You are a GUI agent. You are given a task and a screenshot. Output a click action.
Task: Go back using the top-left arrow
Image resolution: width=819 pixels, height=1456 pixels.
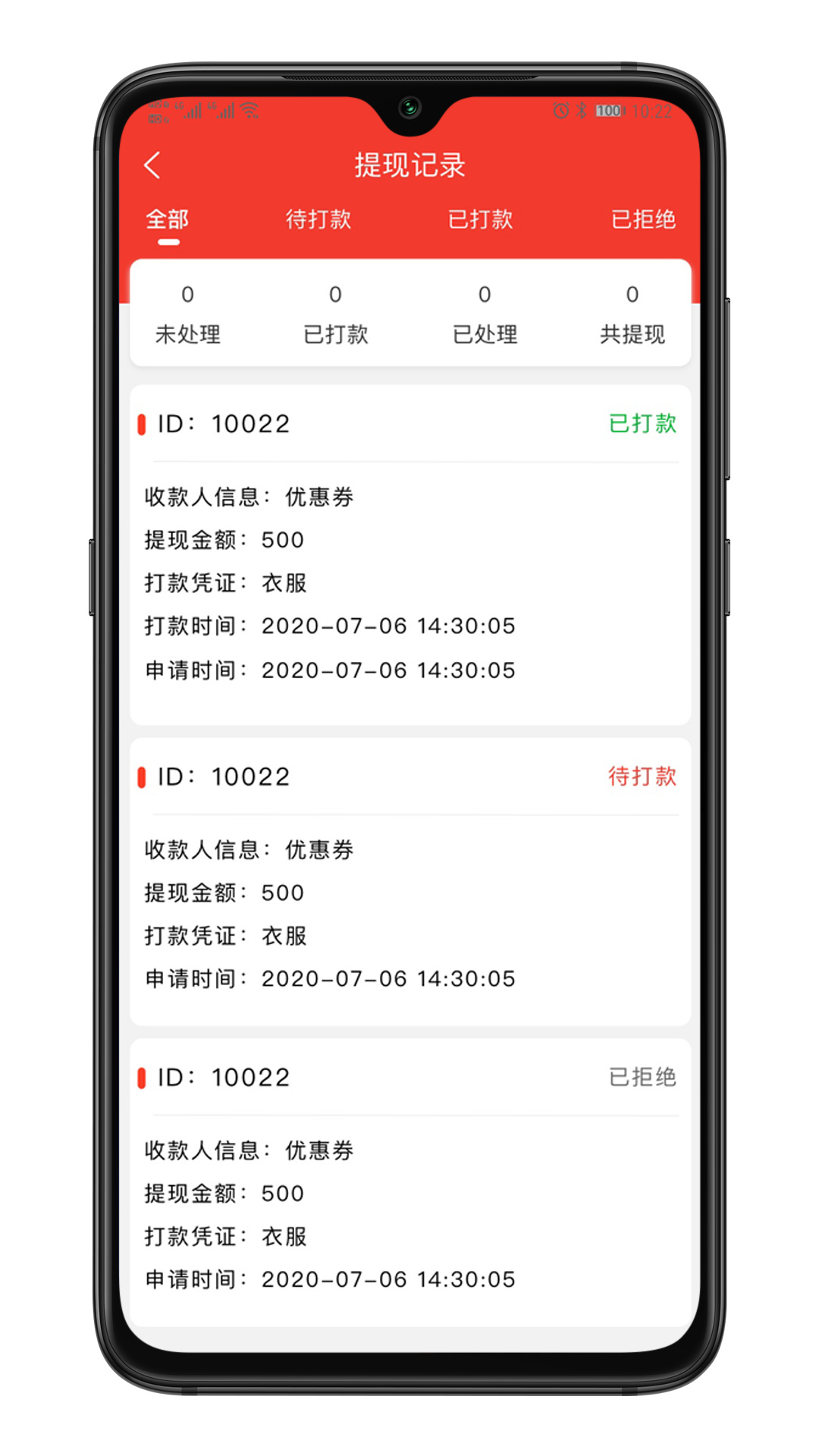152,165
